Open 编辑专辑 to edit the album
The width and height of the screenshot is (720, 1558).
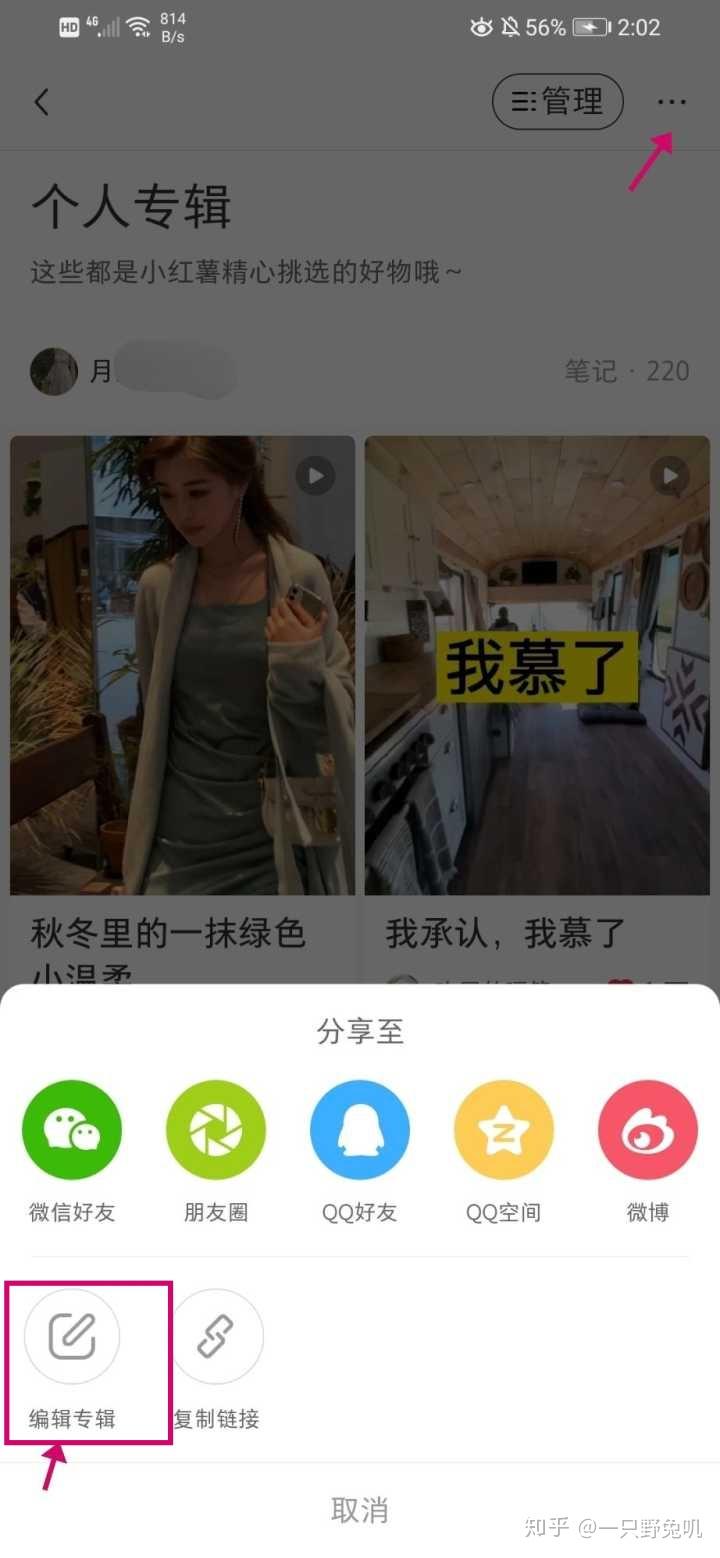(x=72, y=1337)
